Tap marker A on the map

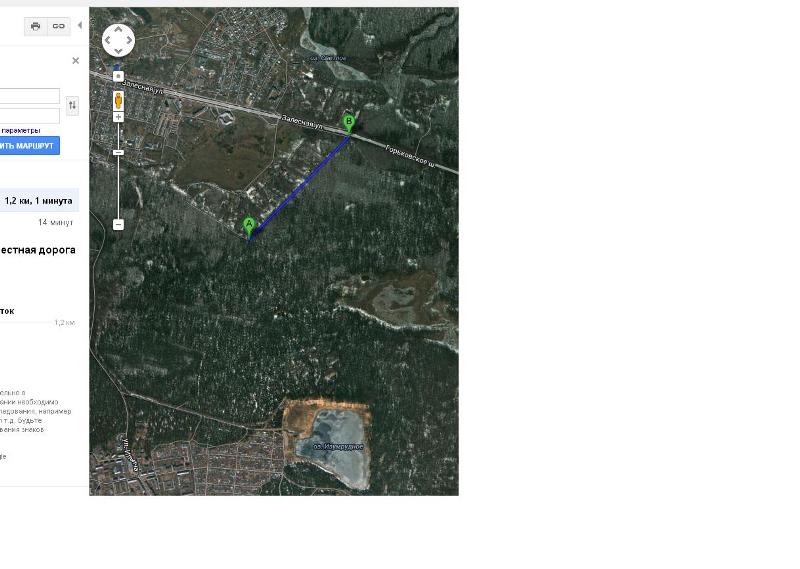coord(249,225)
